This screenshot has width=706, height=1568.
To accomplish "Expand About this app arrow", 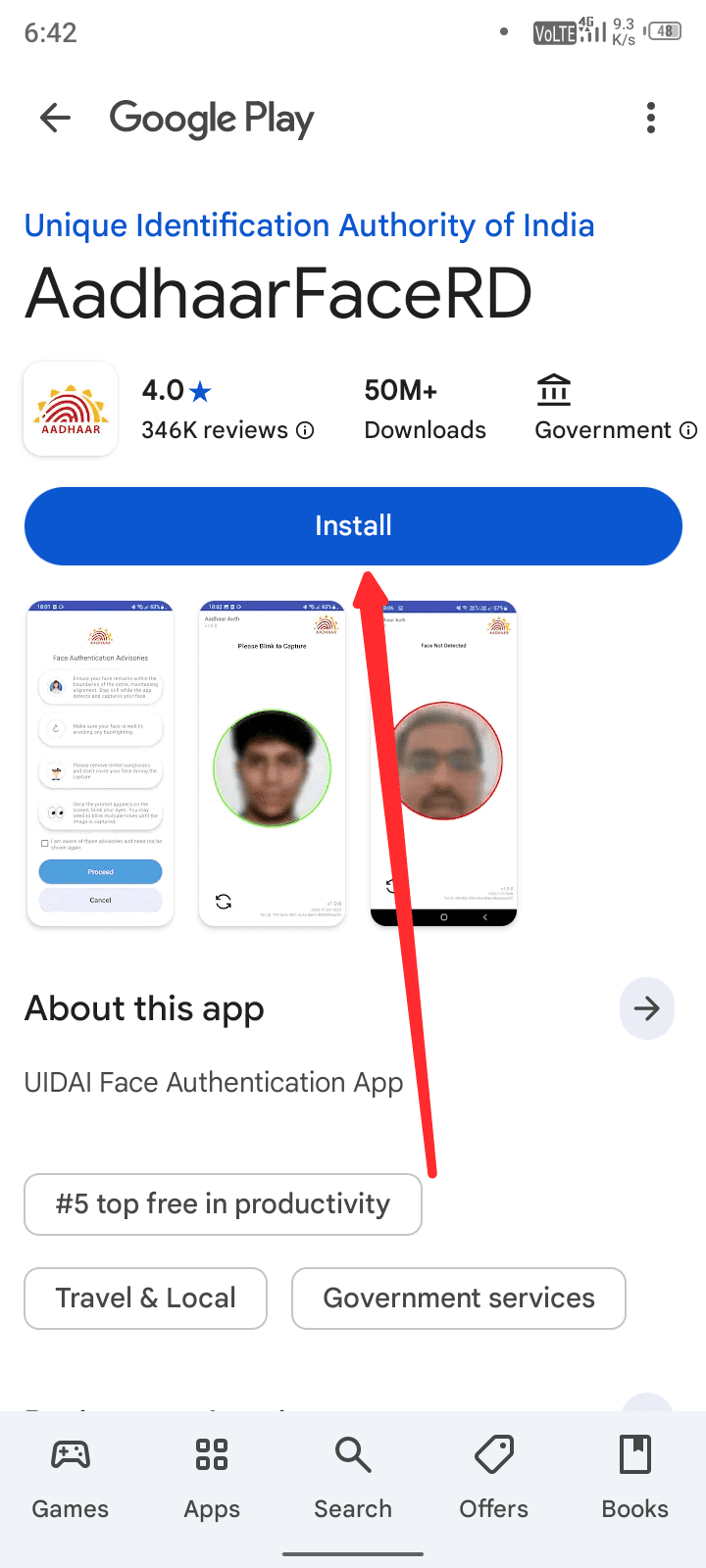I will click(646, 1008).
